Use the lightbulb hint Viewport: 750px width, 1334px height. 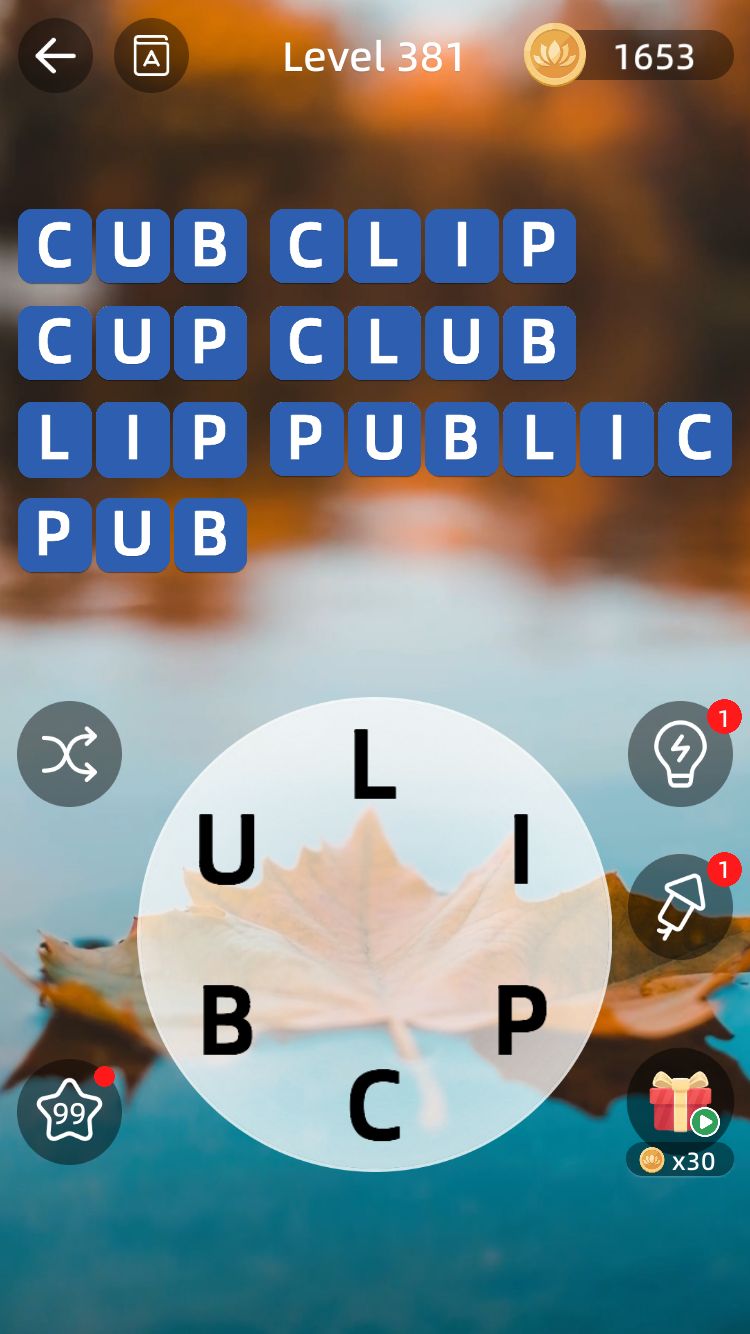pyautogui.click(x=680, y=754)
